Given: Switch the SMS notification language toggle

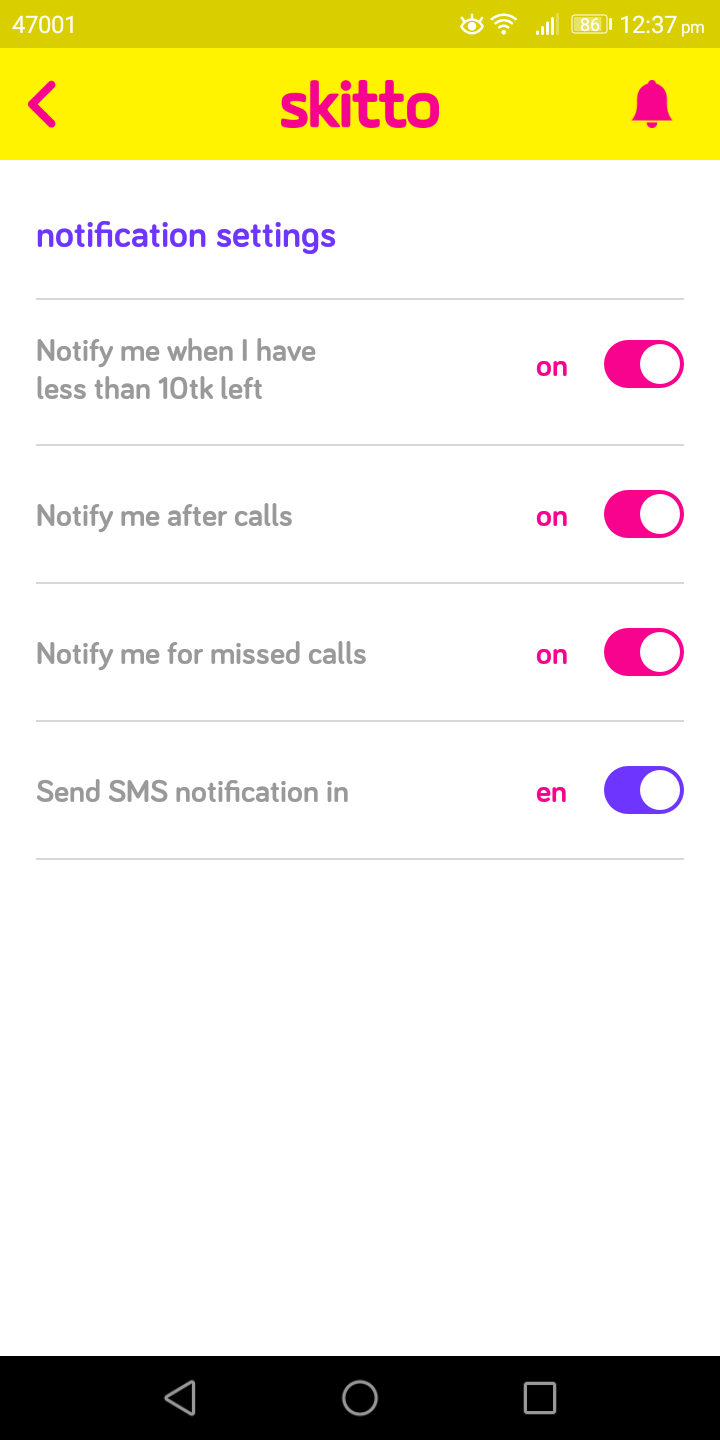Looking at the screenshot, I should (x=643, y=790).
